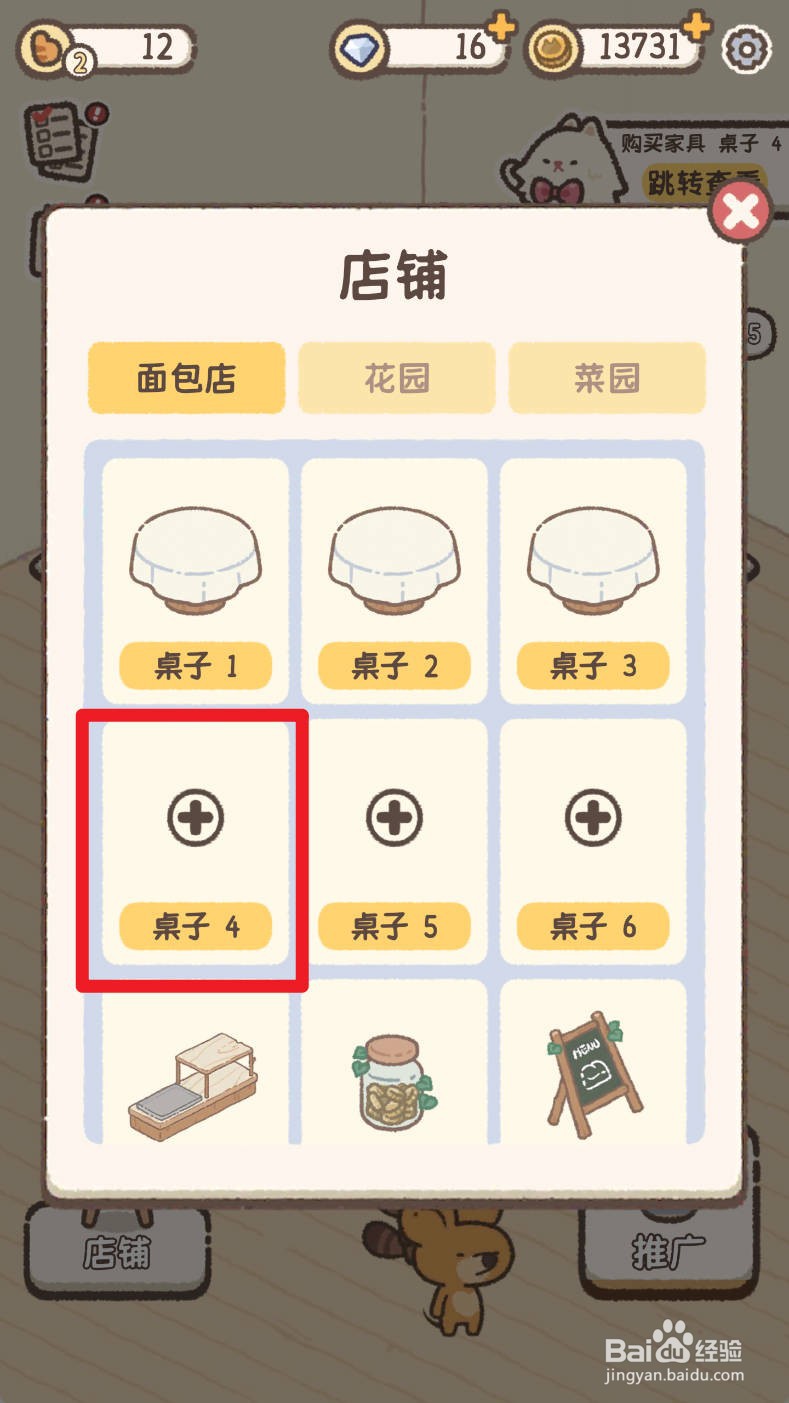789x1403 pixels.
Task: Click the plus to buy more coins
Action: 697,26
